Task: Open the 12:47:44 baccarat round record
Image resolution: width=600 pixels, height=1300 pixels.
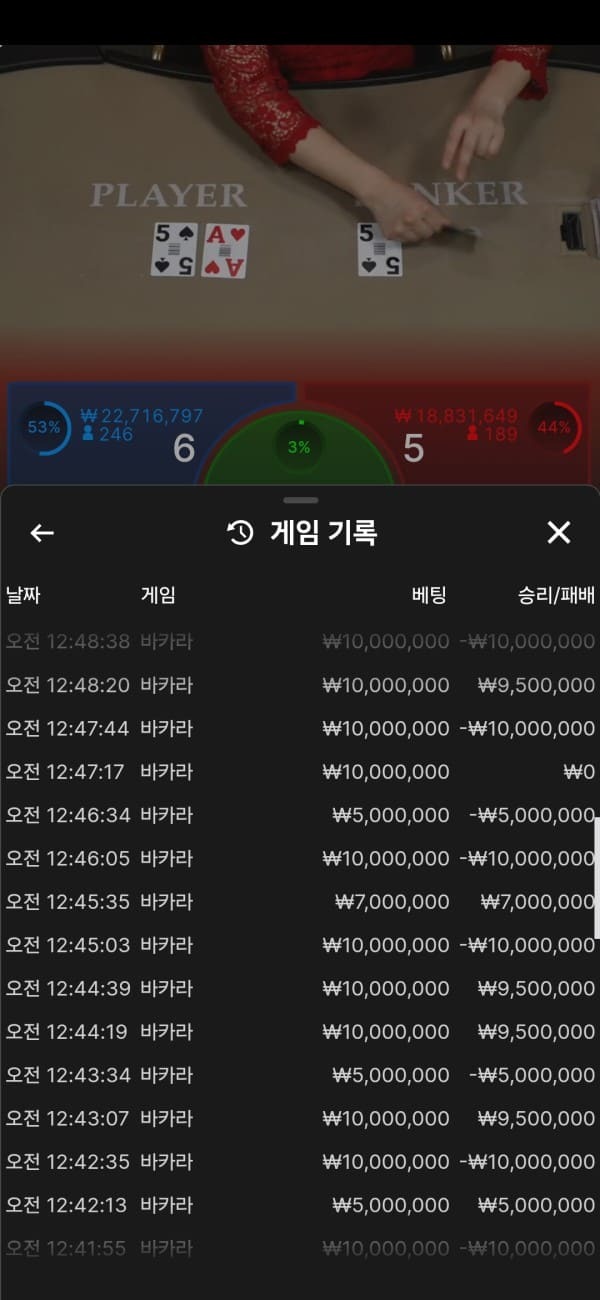Action: [x=300, y=728]
